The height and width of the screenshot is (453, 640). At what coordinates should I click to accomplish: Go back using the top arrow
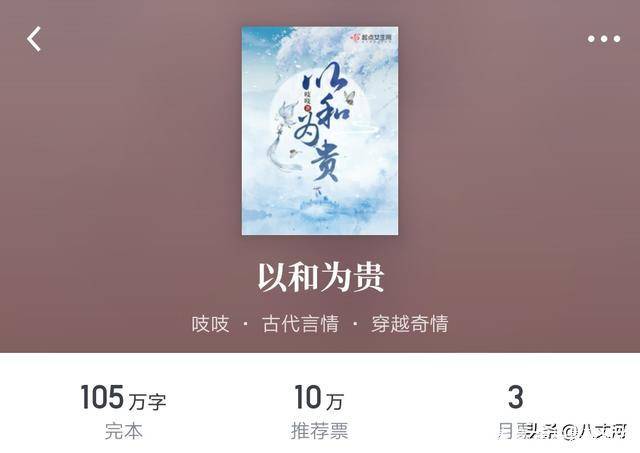tap(34, 39)
